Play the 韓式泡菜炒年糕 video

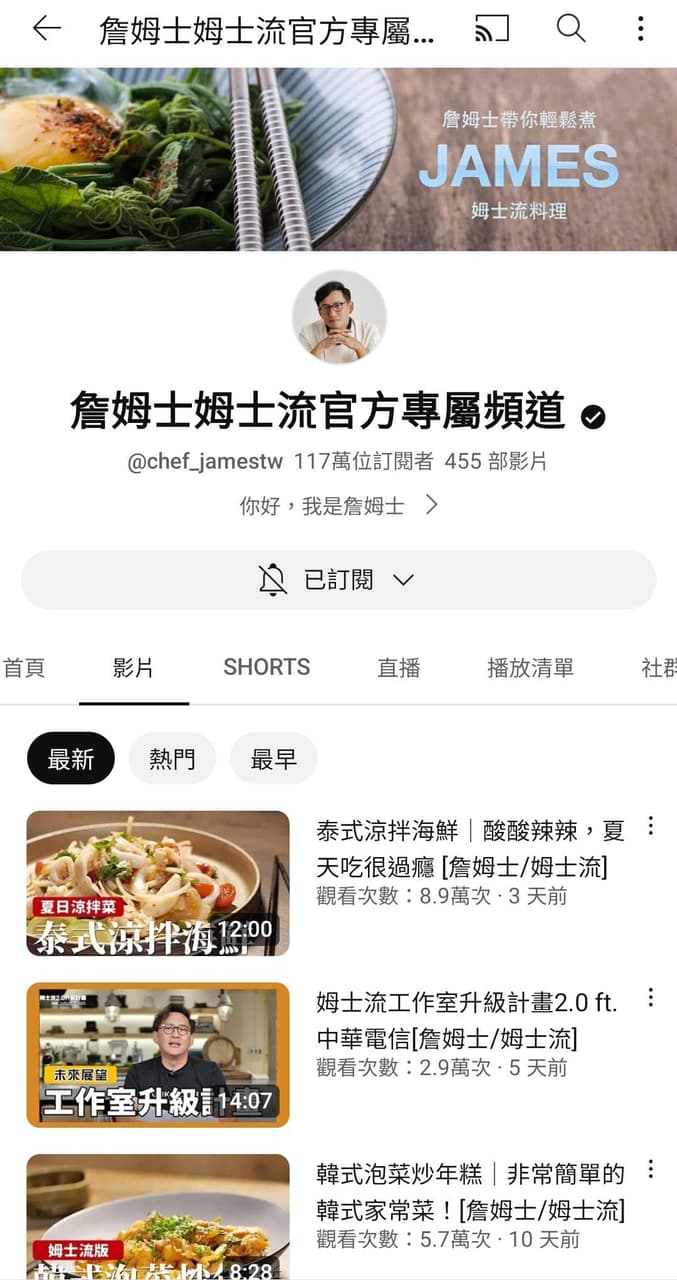pos(158,1217)
